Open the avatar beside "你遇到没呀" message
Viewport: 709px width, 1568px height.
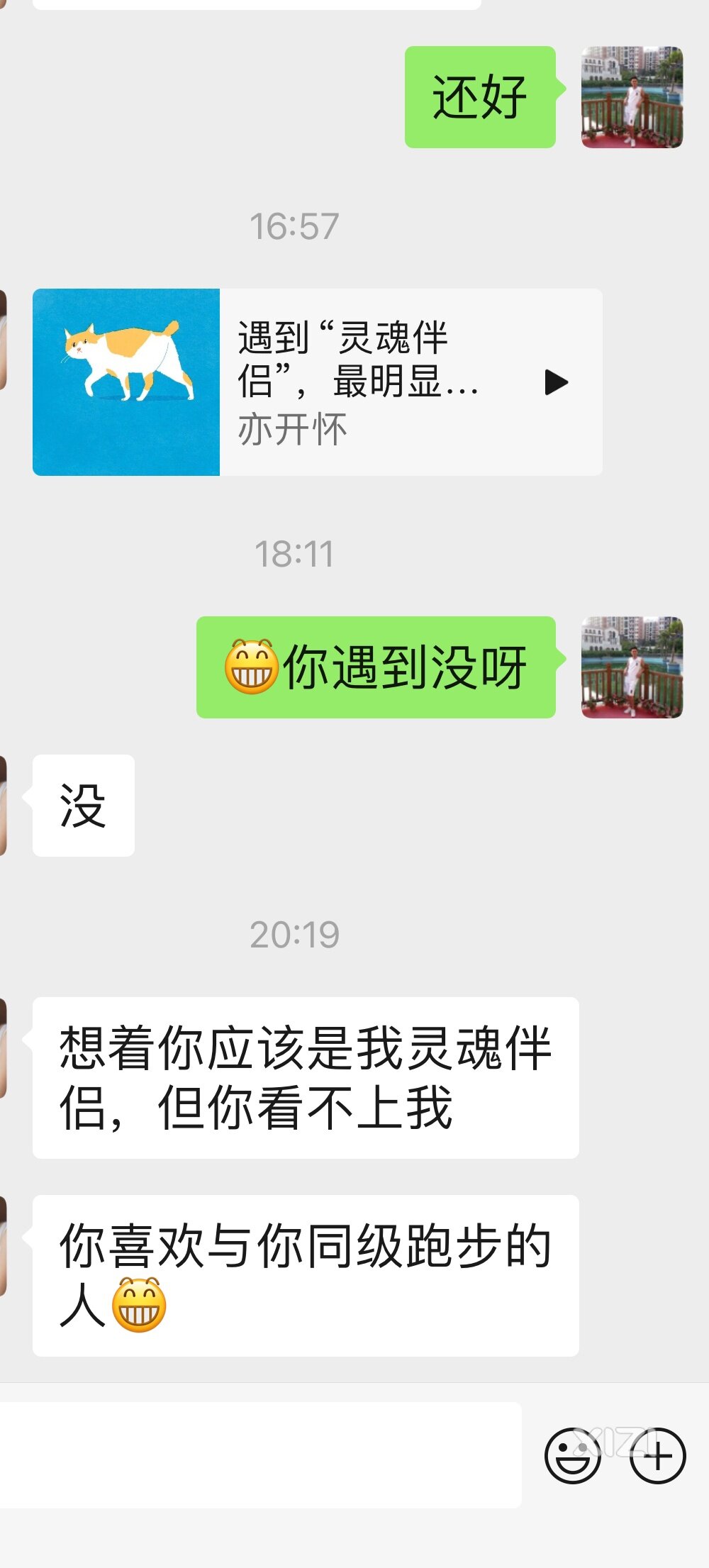coord(632,667)
